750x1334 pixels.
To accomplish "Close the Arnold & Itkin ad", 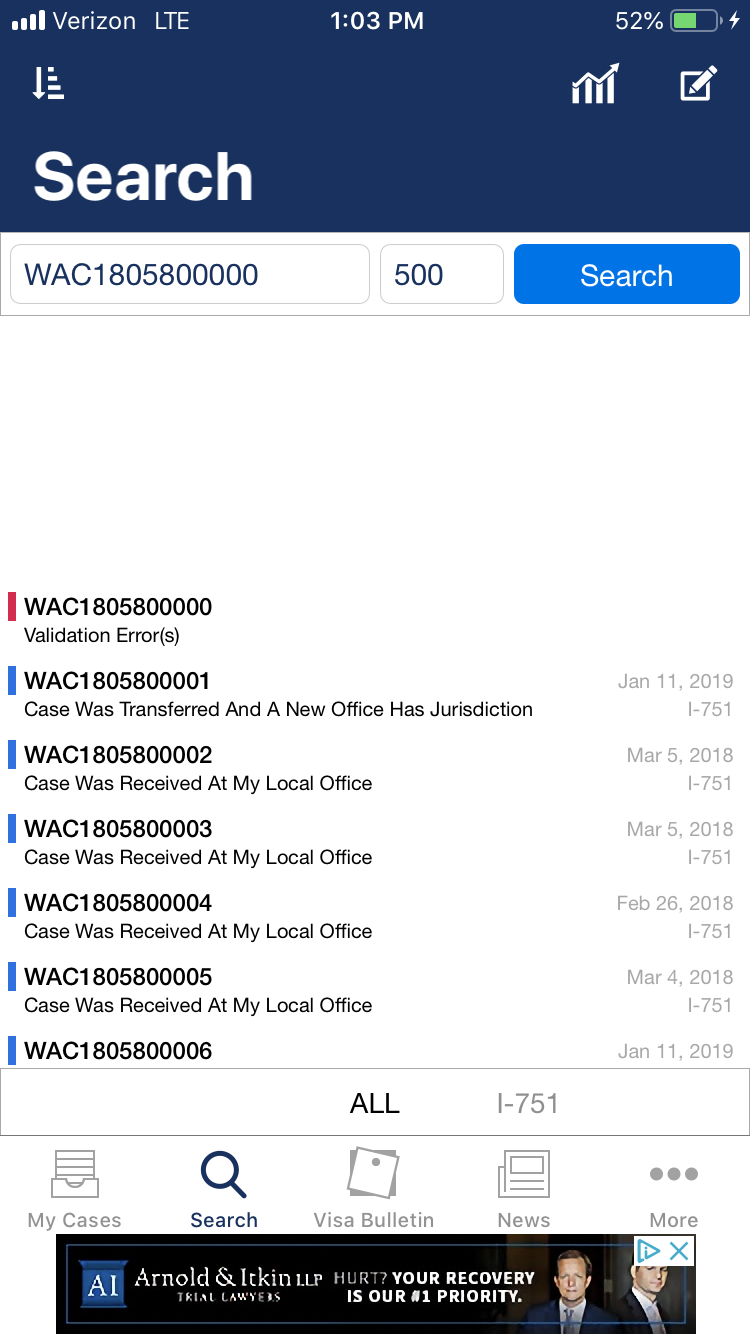I will 680,1251.
